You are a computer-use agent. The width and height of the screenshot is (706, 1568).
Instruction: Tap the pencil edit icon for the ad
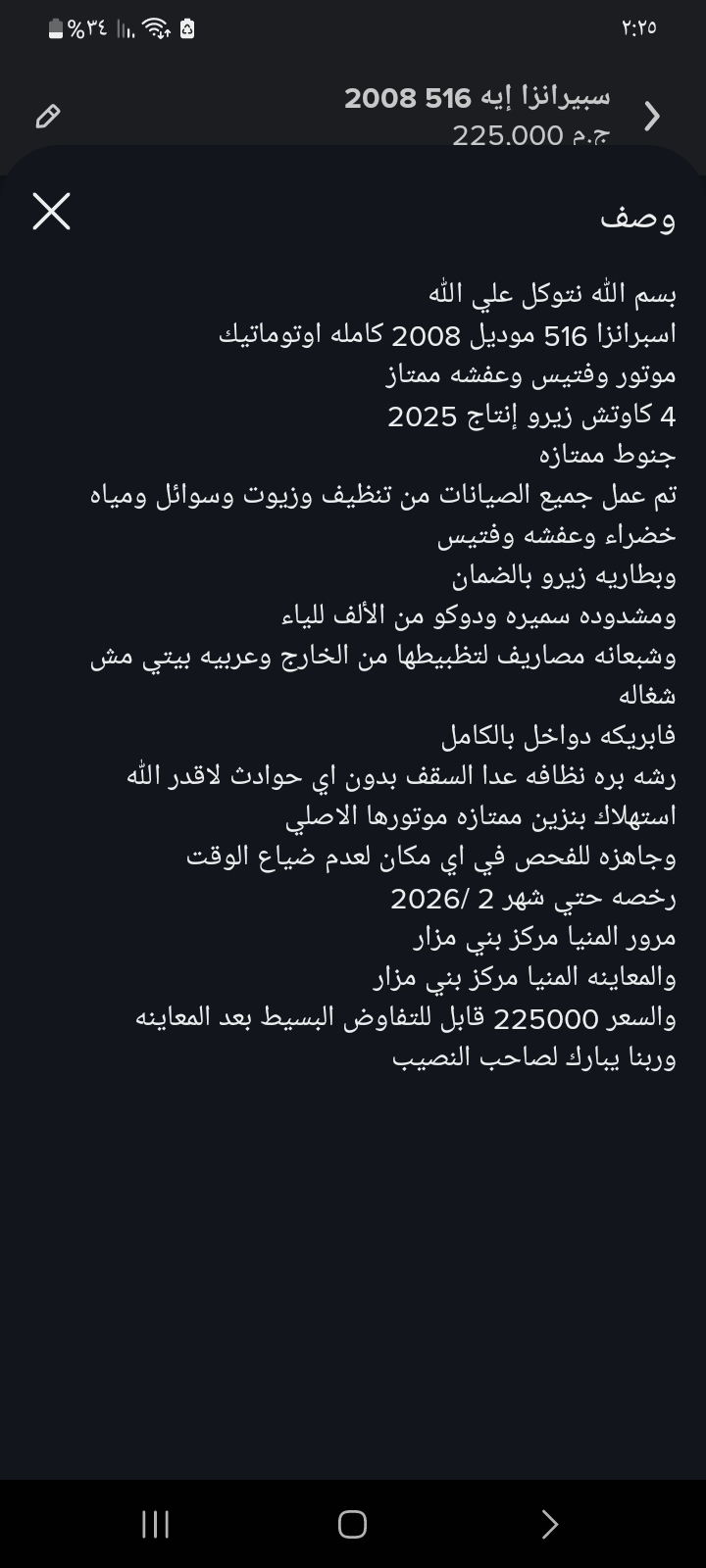[48, 117]
